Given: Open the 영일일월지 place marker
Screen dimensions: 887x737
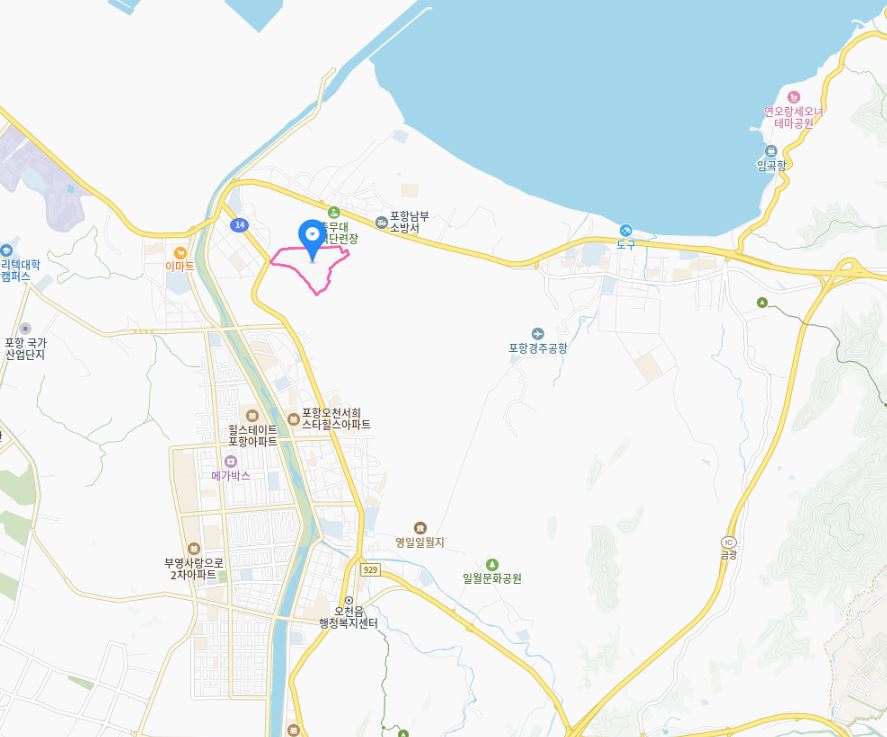Looking at the screenshot, I should pyautogui.click(x=420, y=528).
